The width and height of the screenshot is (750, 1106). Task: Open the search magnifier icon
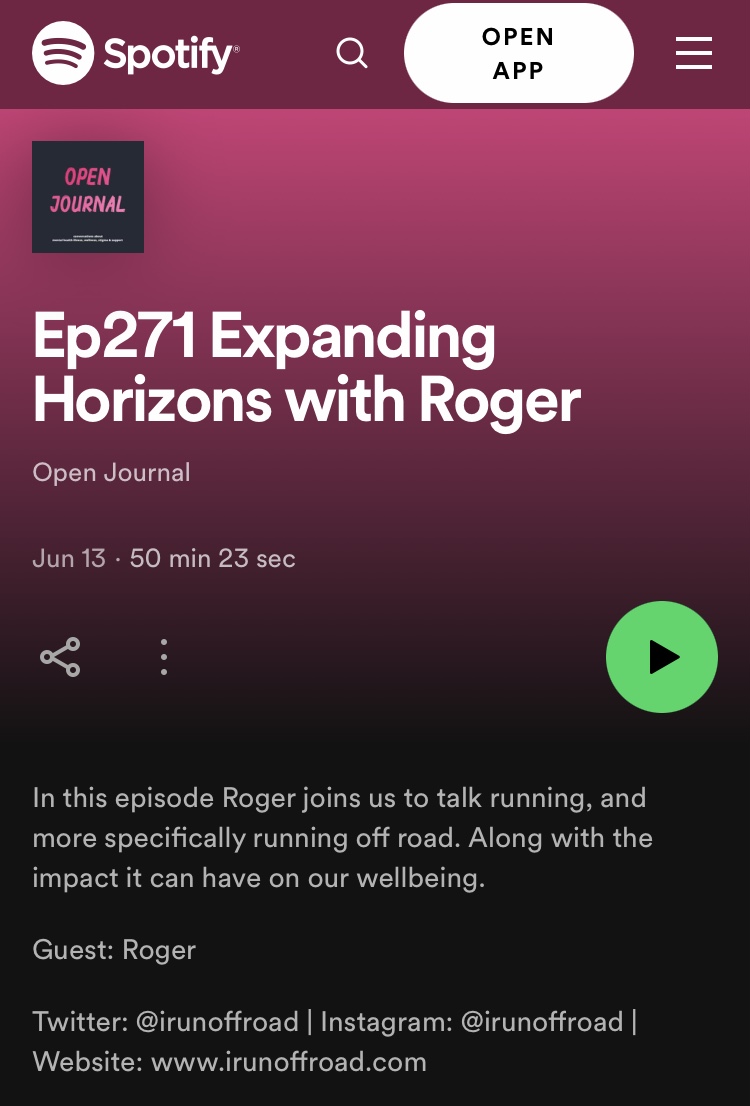[352, 53]
